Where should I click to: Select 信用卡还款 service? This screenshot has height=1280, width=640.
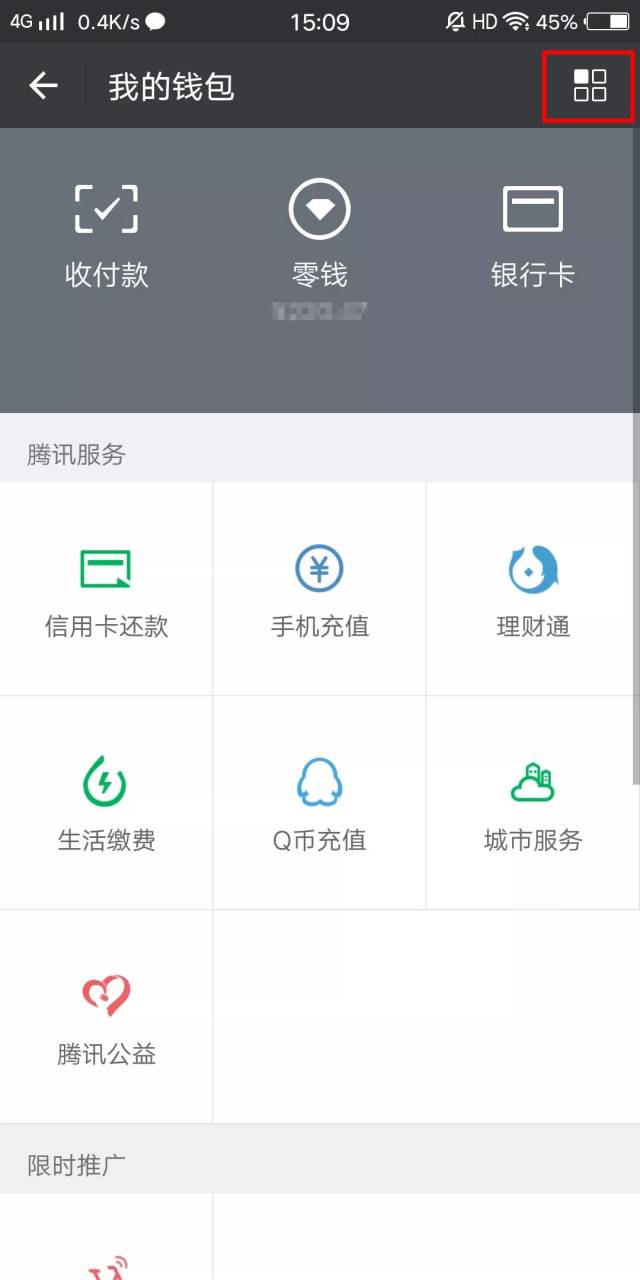coord(107,590)
